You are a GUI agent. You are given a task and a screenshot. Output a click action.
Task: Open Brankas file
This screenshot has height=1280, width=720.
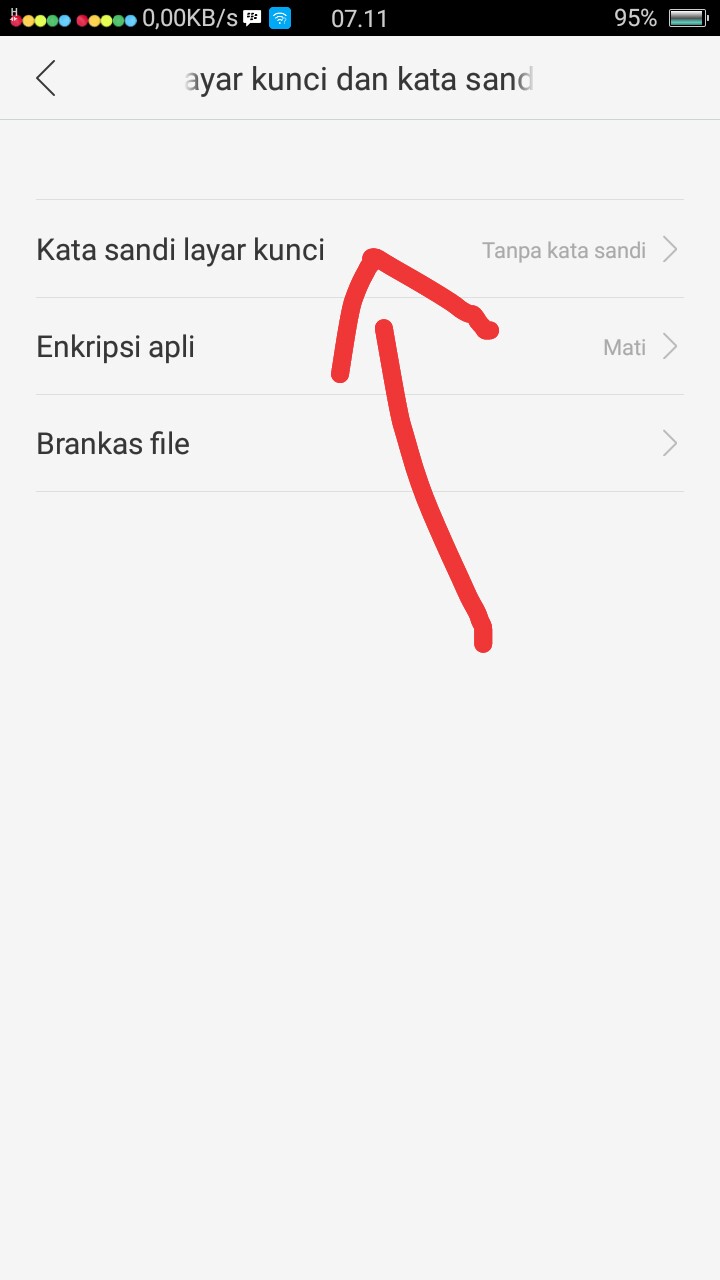point(112,443)
